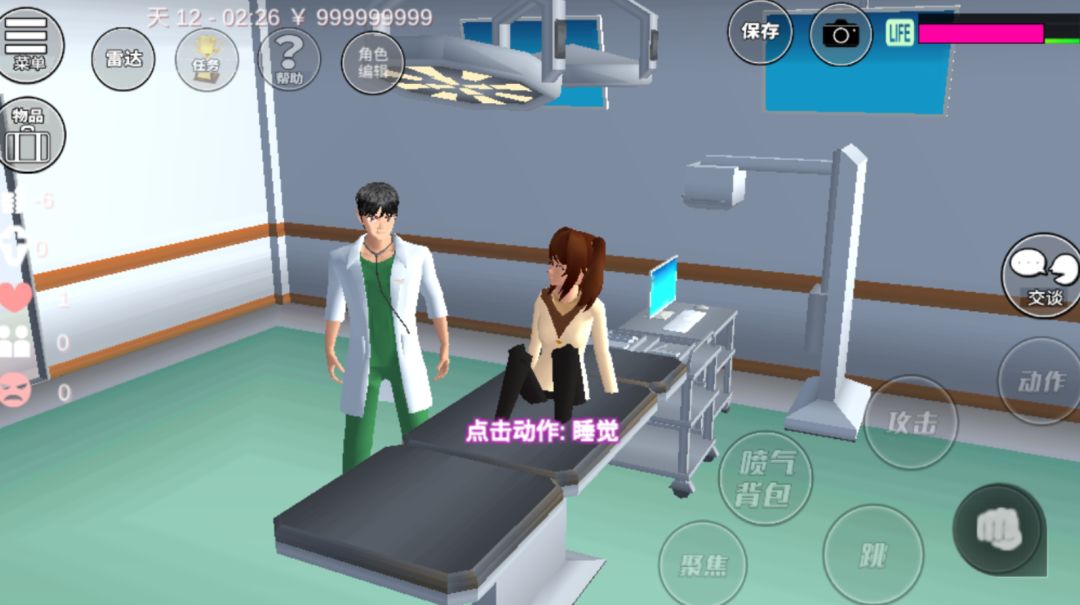This screenshot has width=1080, height=605.
Task: Open the 物品 items bag
Action: [x=30, y=134]
